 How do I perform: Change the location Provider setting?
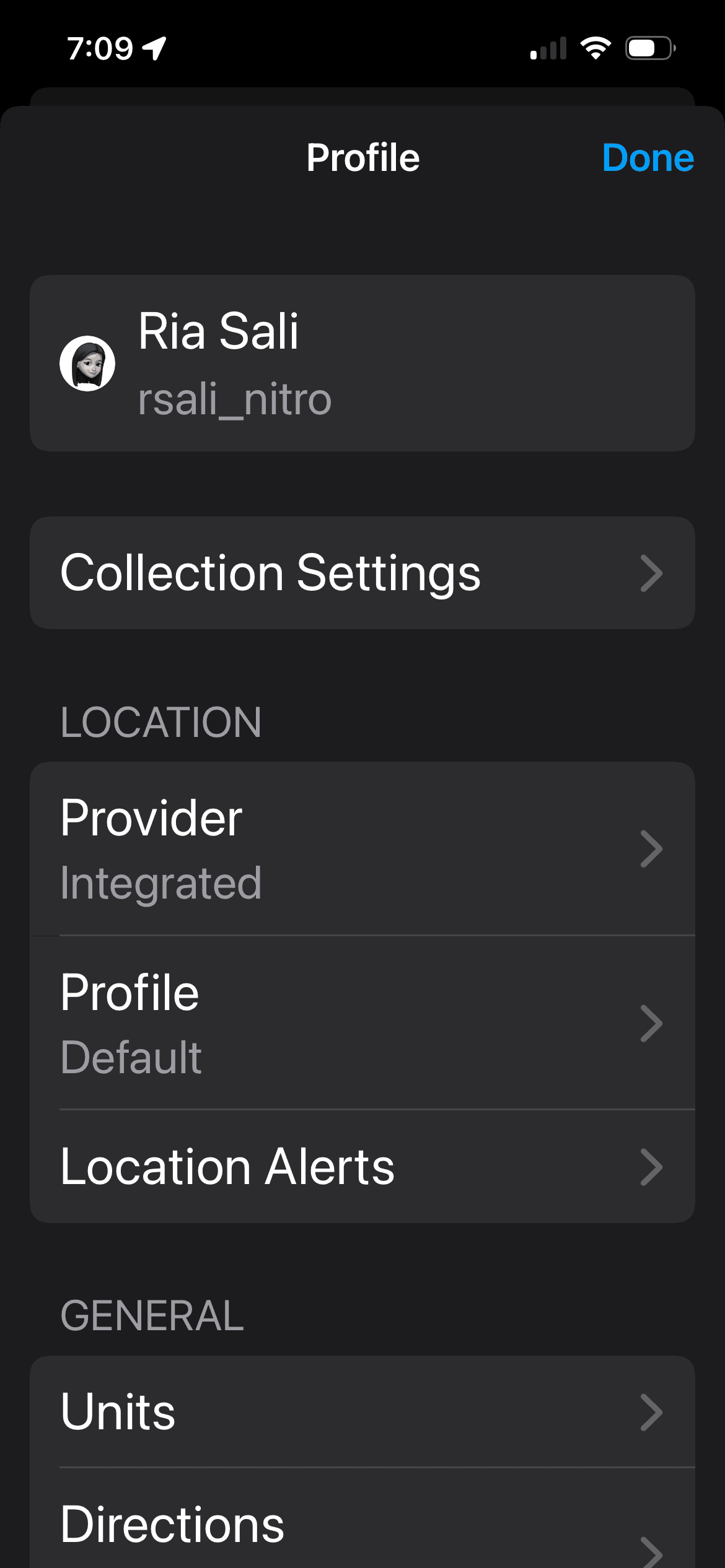point(362,848)
